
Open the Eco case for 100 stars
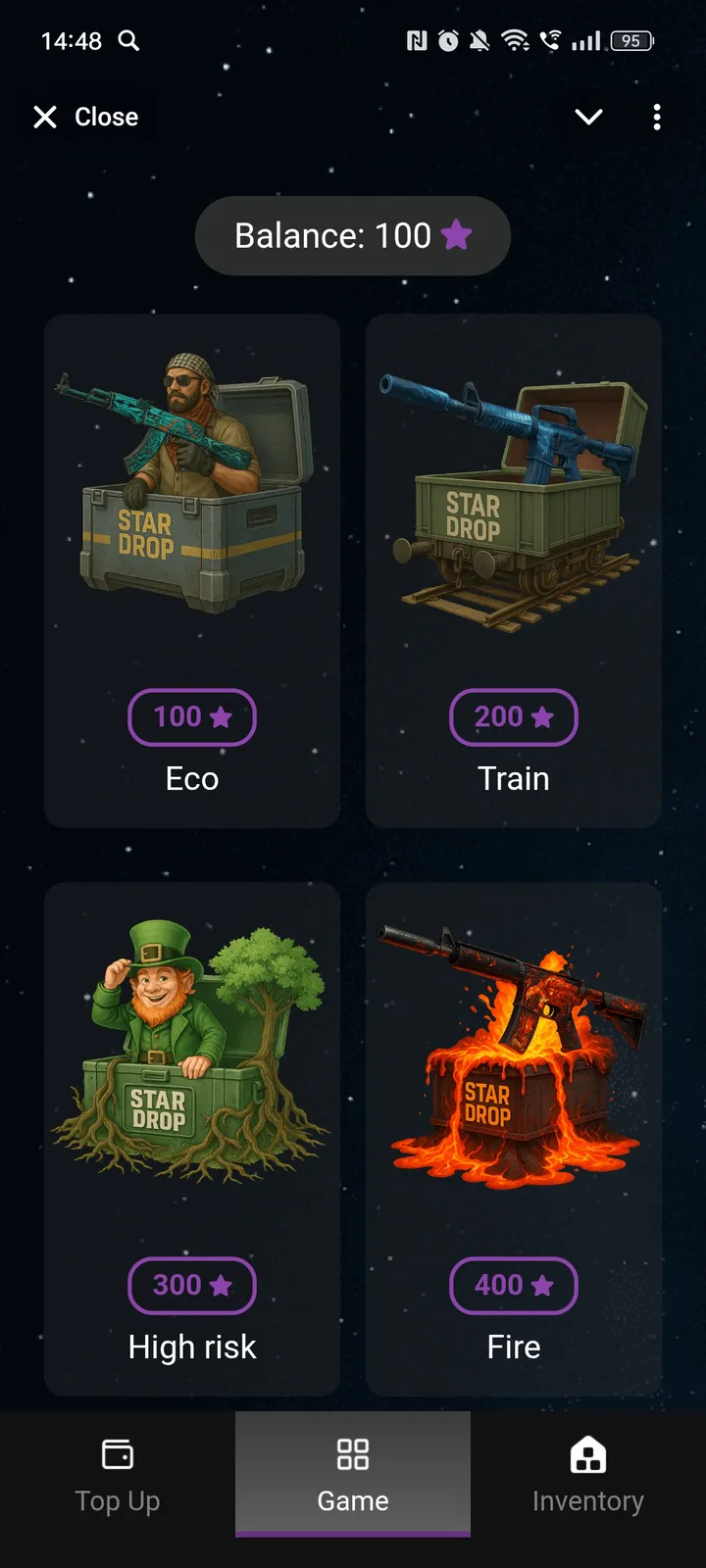tap(192, 568)
